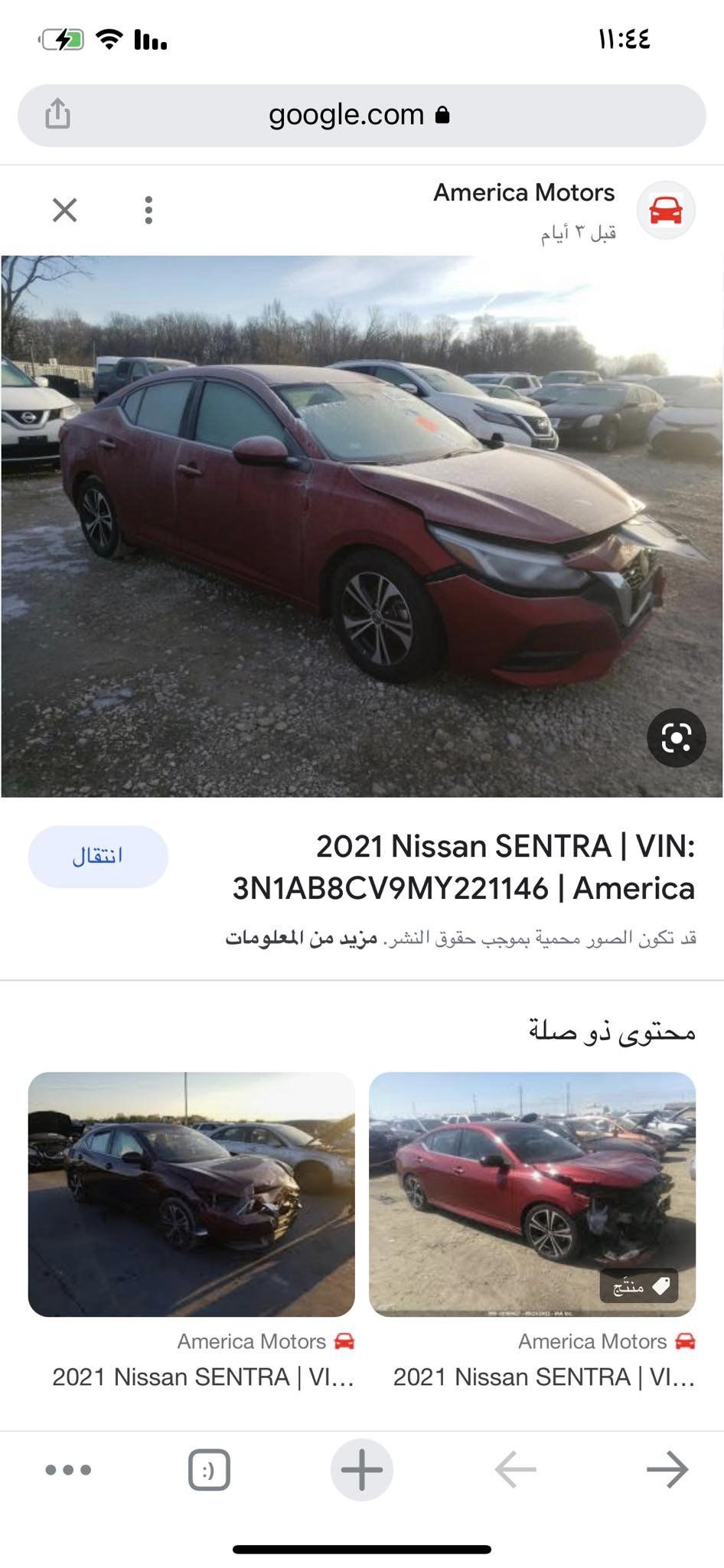Show the open tabs switcher
724x1568 pixels.
[209, 1469]
